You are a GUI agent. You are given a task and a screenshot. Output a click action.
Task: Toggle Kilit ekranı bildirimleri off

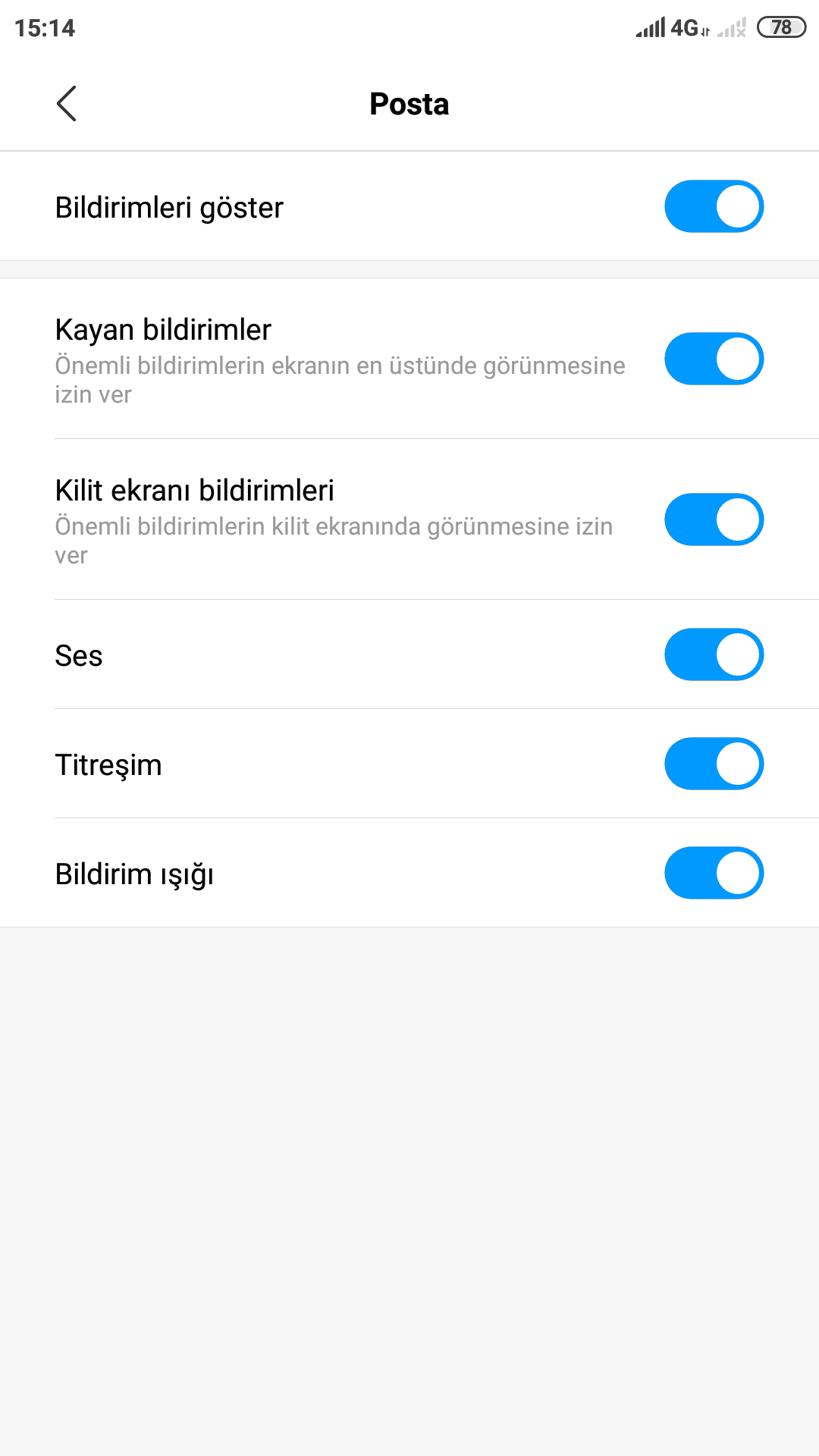tap(714, 519)
